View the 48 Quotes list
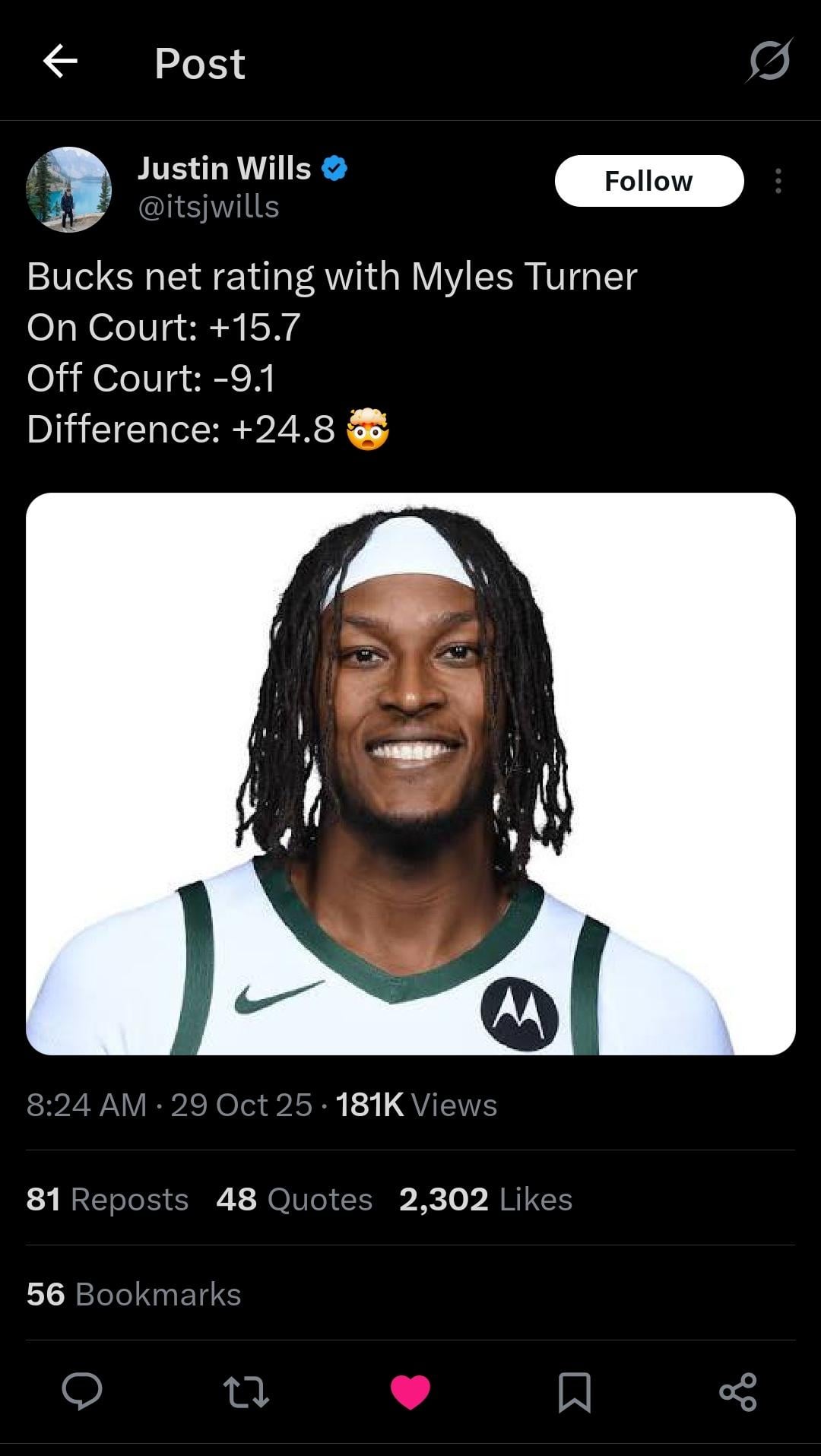This screenshot has width=821, height=1456. 294,1199
